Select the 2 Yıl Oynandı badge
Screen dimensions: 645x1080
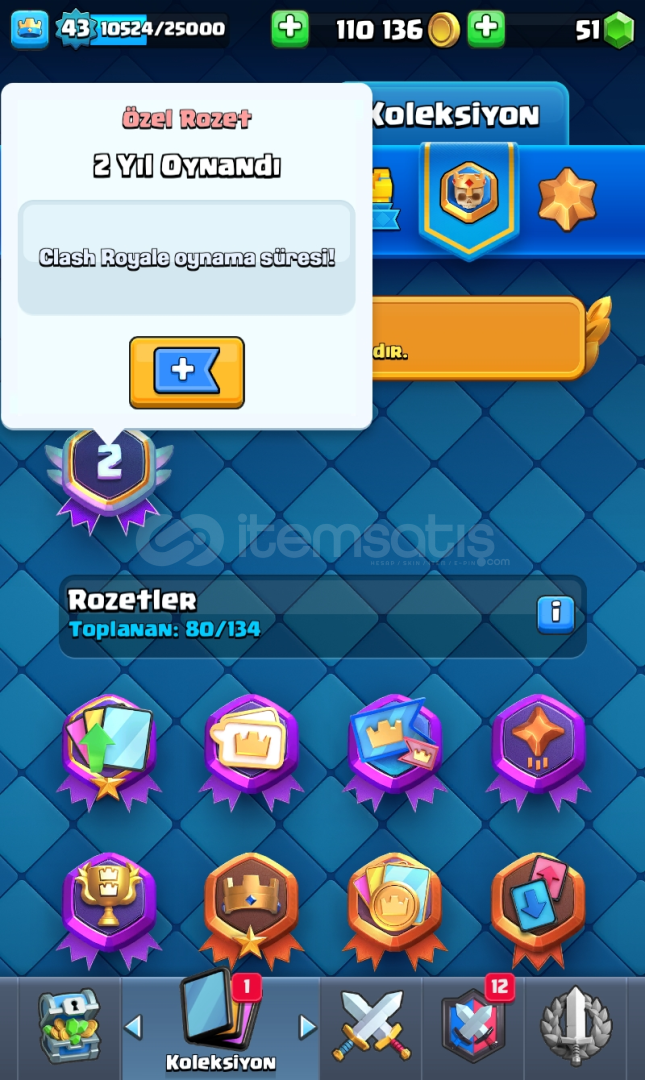[x=108, y=472]
